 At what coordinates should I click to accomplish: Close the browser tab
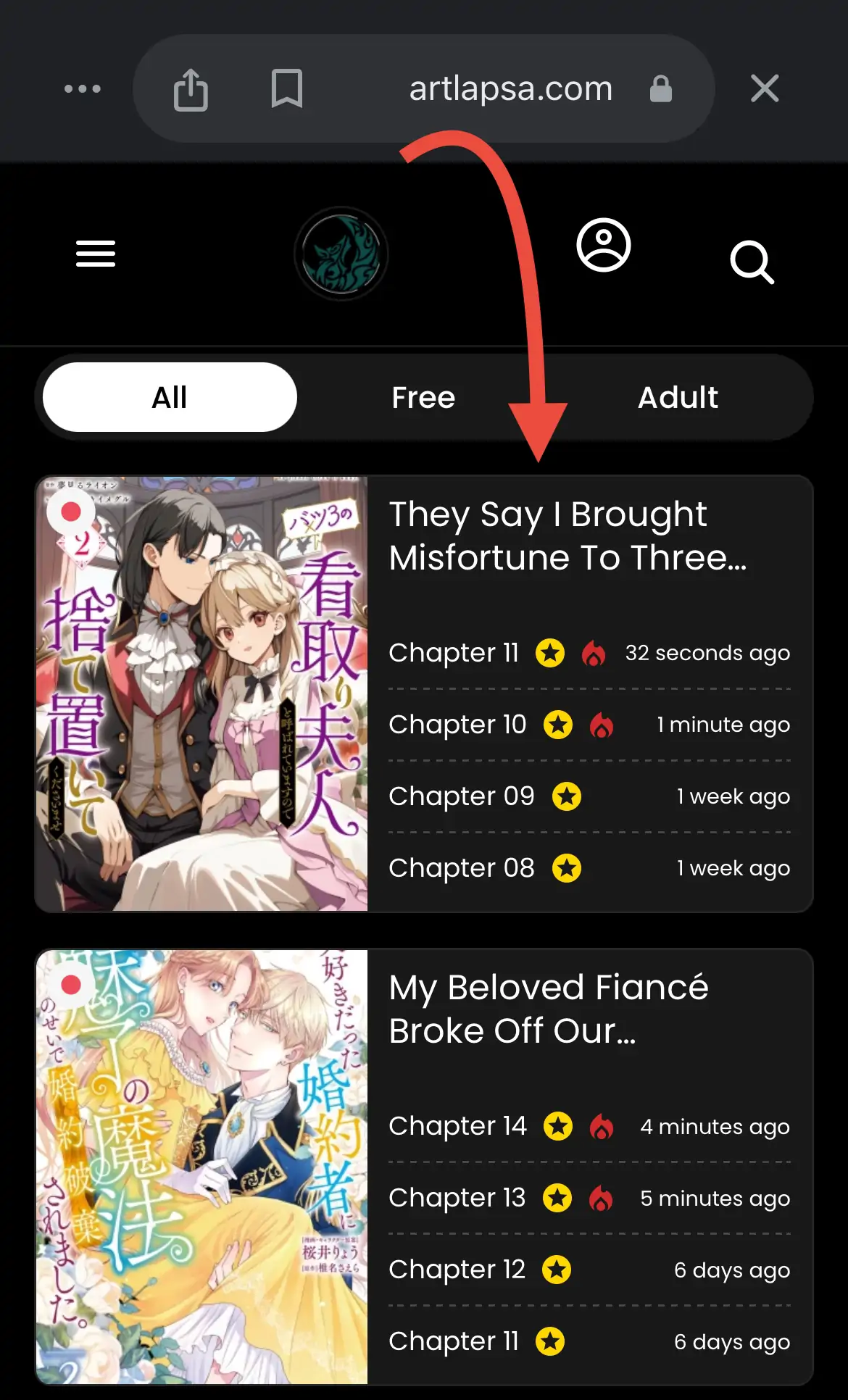tap(765, 89)
